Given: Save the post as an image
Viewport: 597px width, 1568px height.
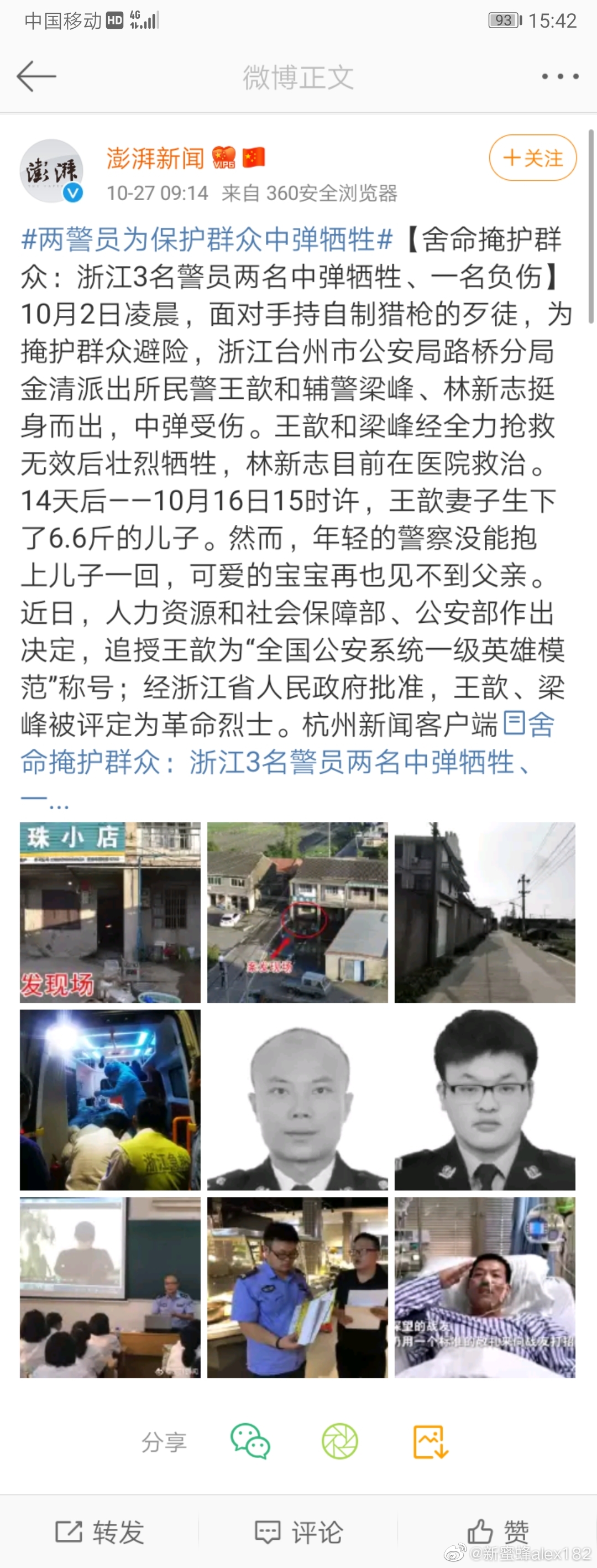Looking at the screenshot, I should 430,1441.
